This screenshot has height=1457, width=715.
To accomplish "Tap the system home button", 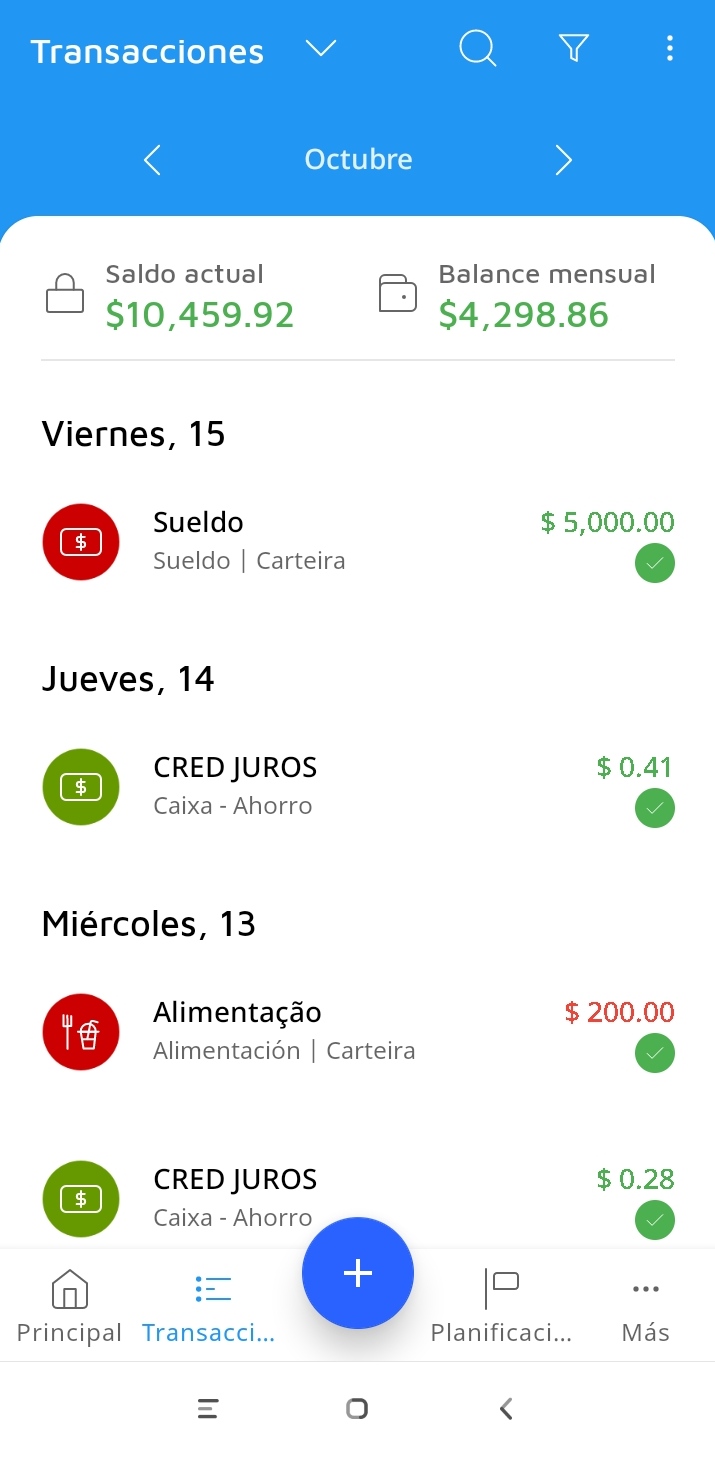I will (357, 1409).
